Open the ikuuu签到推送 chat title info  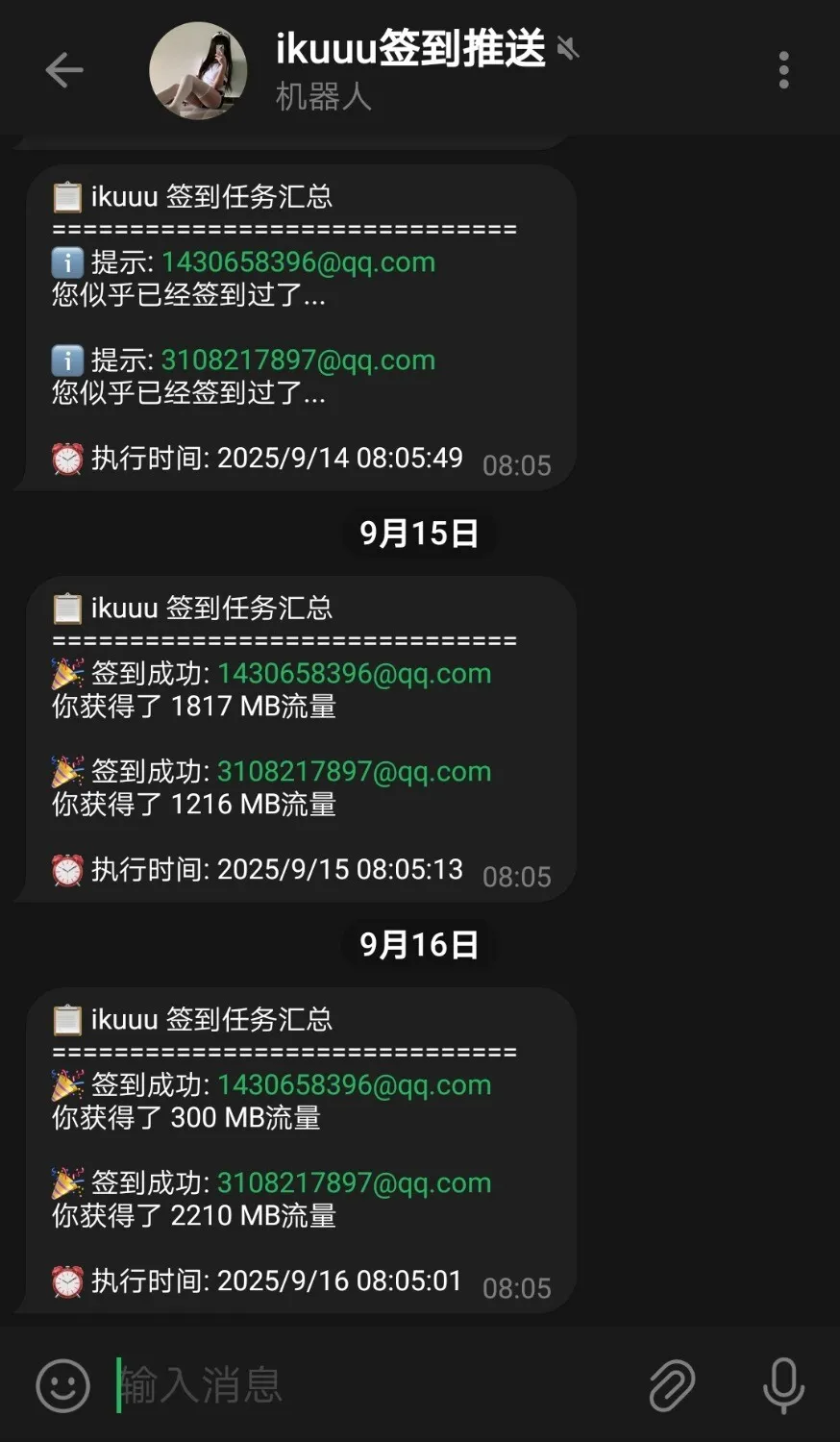pos(410,50)
